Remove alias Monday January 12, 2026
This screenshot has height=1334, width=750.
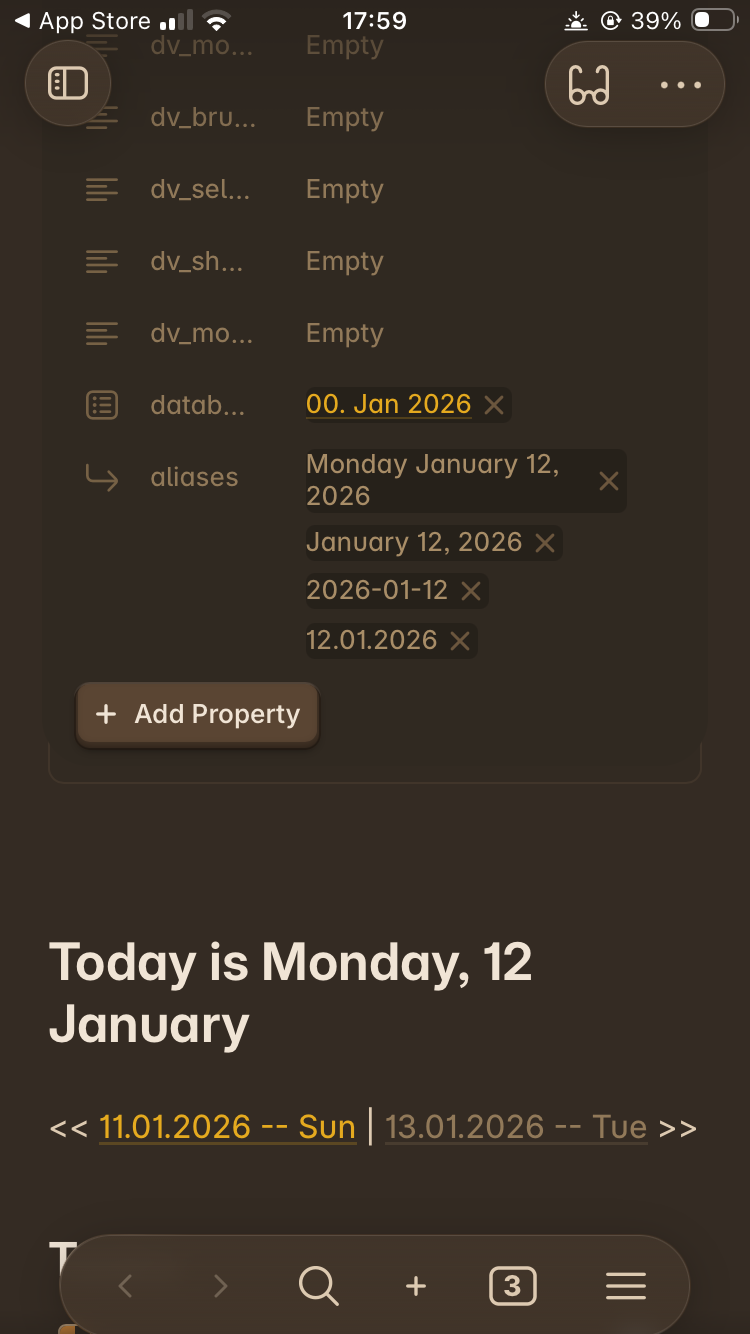[x=608, y=481]
